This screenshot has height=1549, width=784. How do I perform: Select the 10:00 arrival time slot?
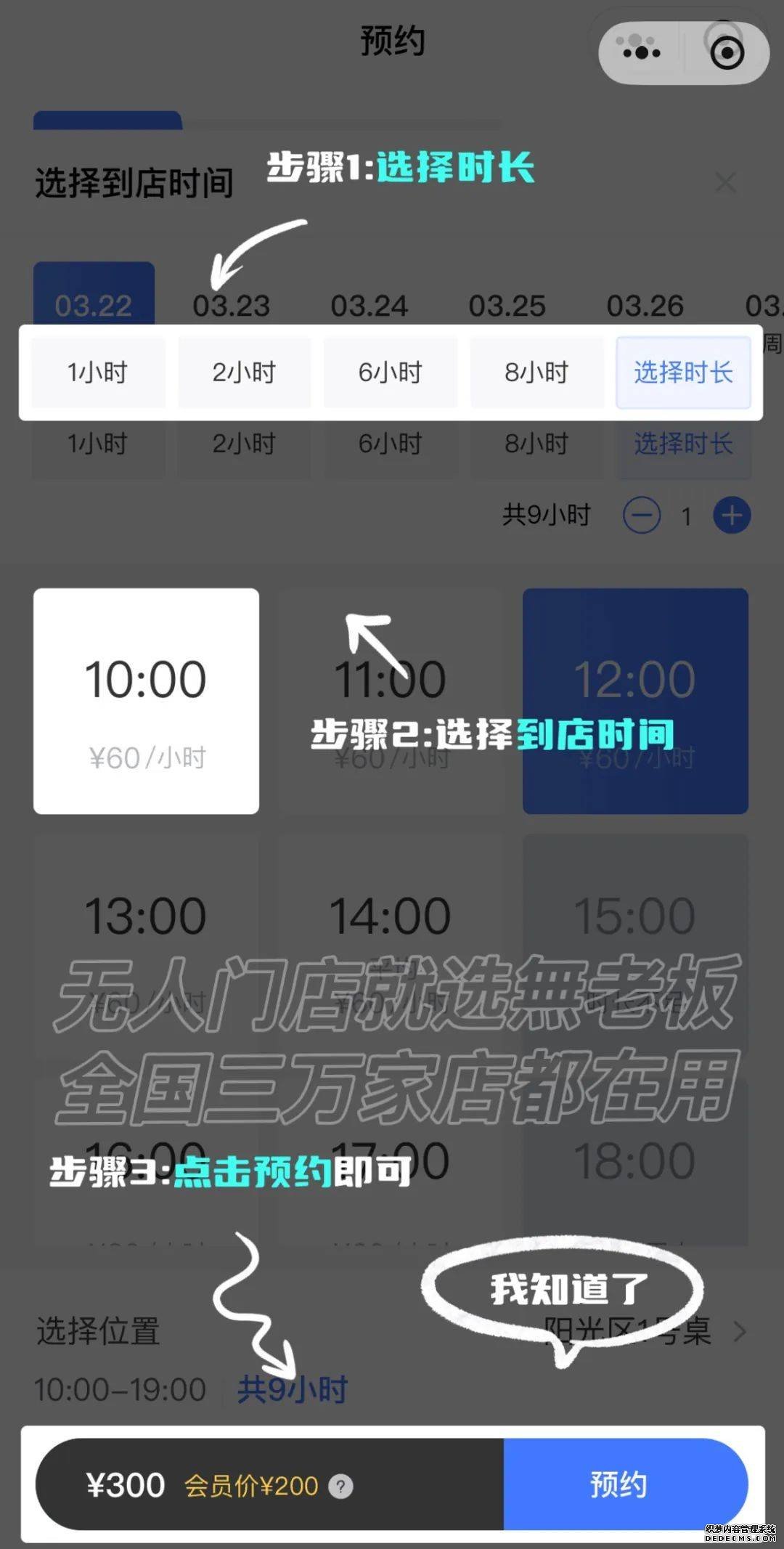click(x=146, y=701)
